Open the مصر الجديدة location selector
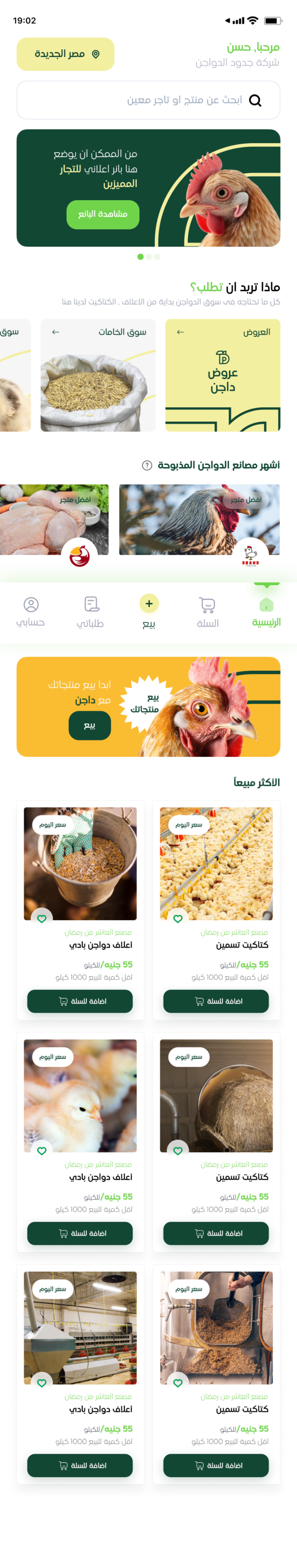297x1568 pixels. 65,54
